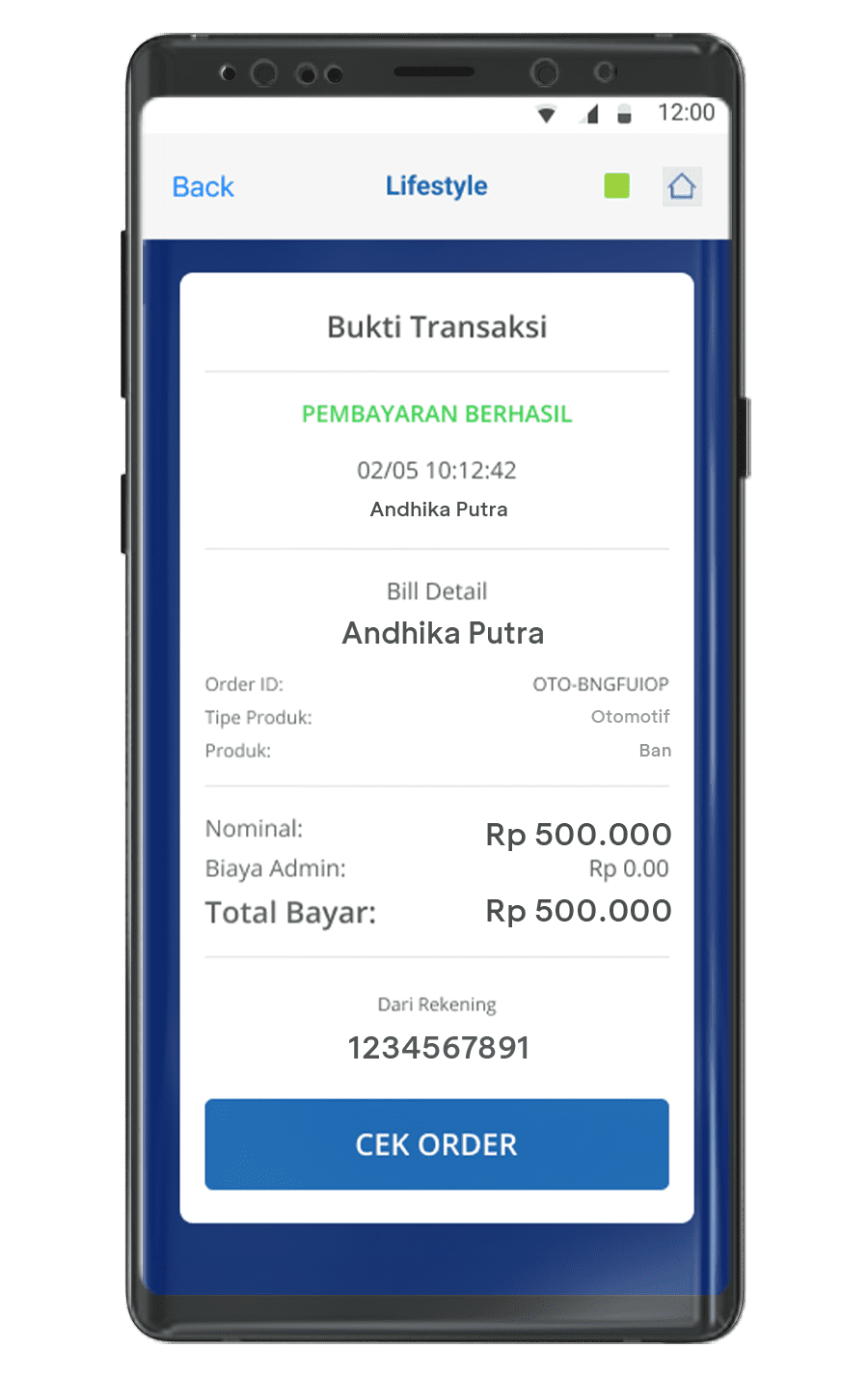
Task: Open the home icon in header
Action: (682, 186)
